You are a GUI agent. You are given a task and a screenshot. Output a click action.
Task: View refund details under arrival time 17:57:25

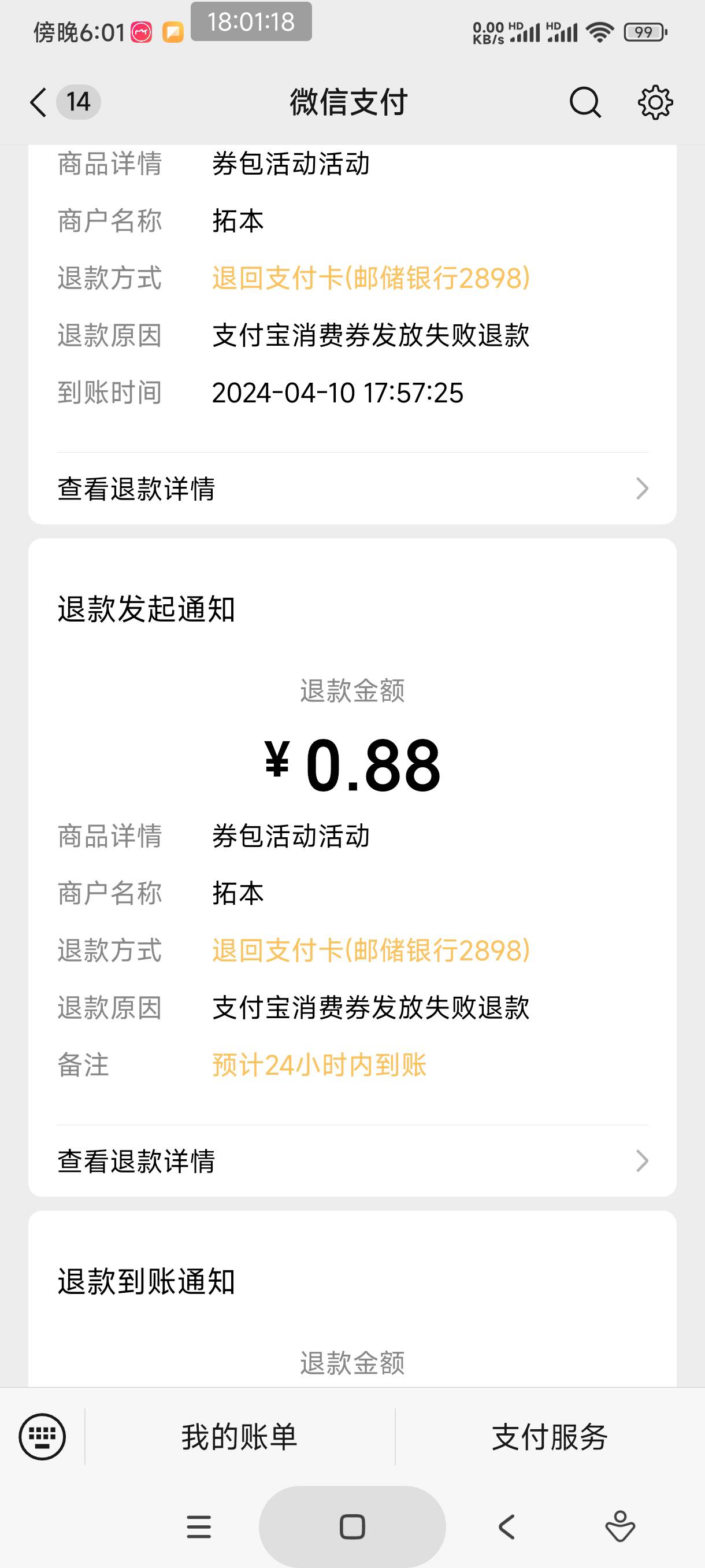pos(353,489)
